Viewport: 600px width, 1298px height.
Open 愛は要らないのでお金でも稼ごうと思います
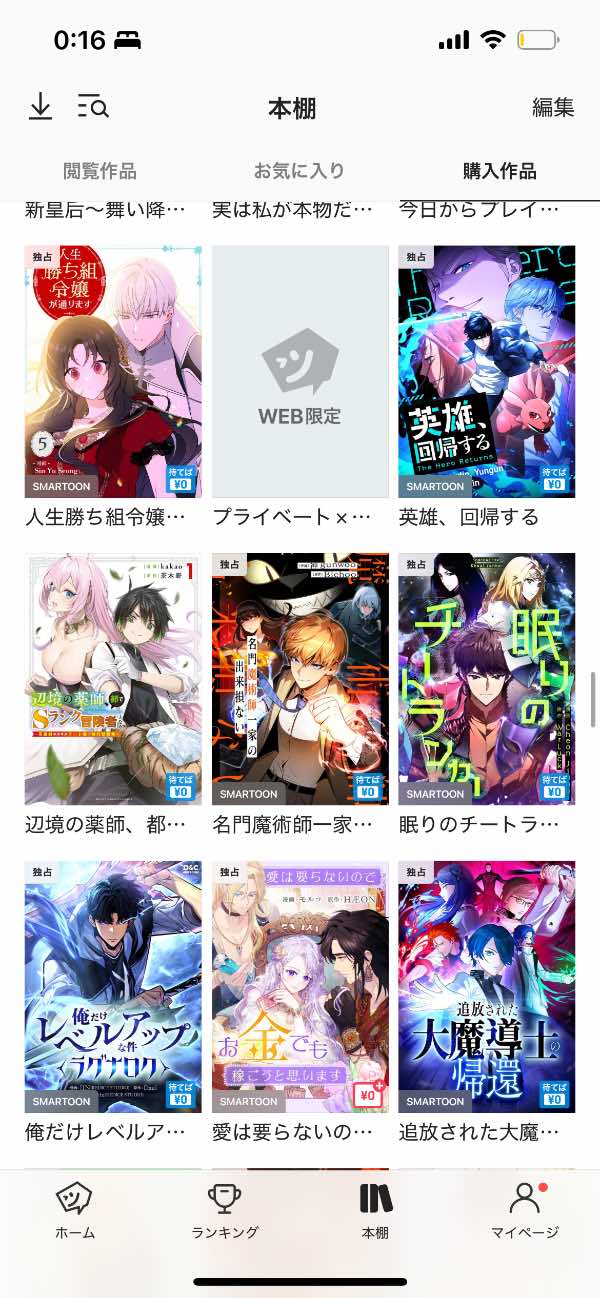click(300, 986)
